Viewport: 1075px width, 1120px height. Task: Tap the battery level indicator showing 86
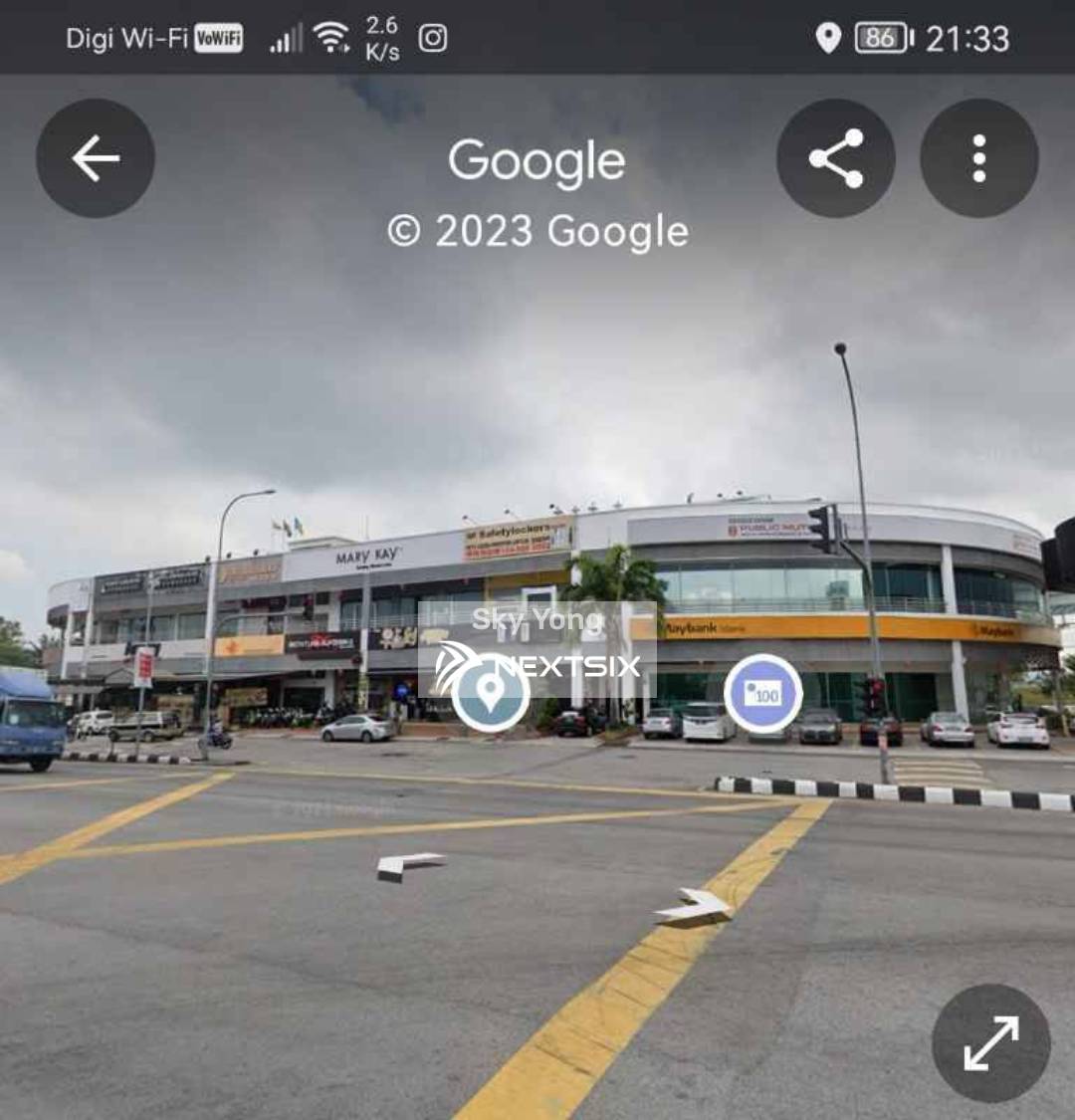(x=880, y=36)
